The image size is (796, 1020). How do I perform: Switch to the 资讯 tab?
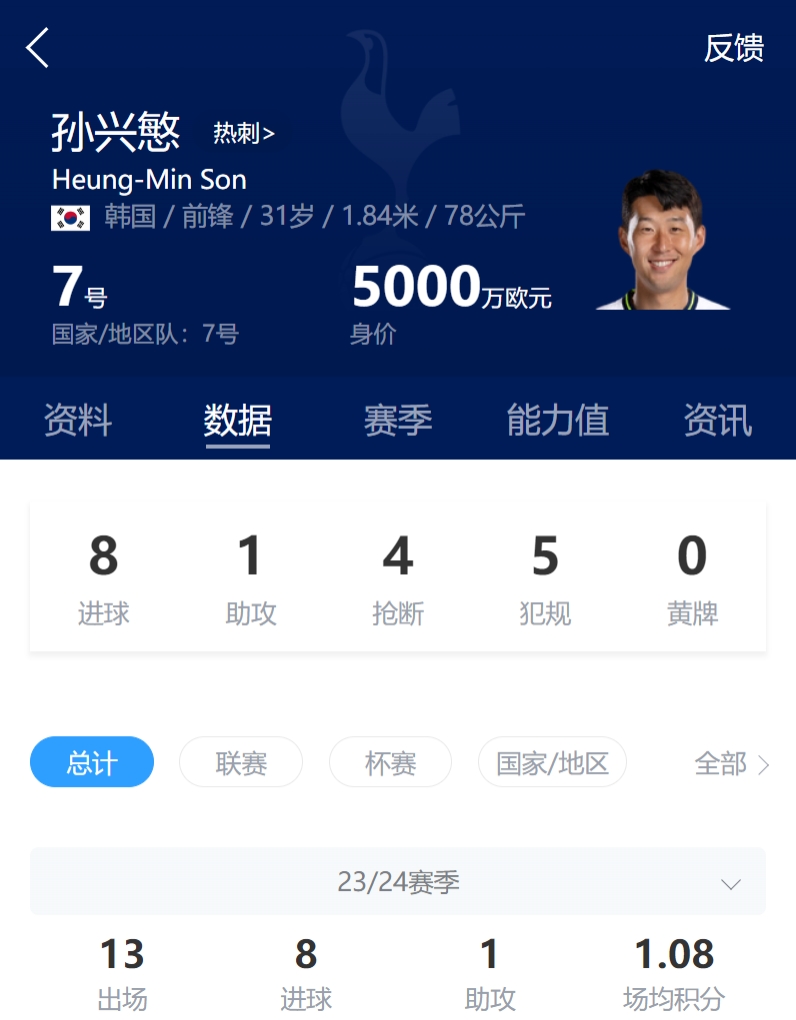tap(717, 421)
